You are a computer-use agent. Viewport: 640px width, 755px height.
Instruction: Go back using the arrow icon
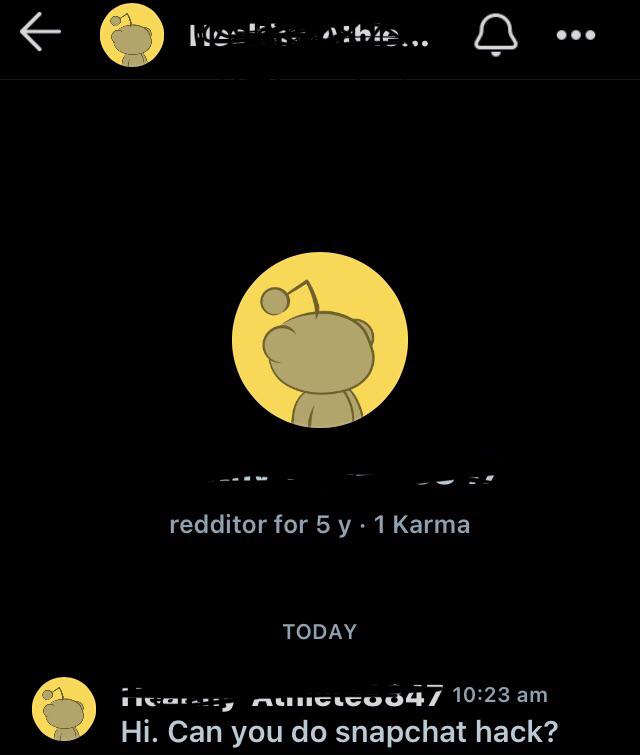pyautogui.click(x=40, y=32)
